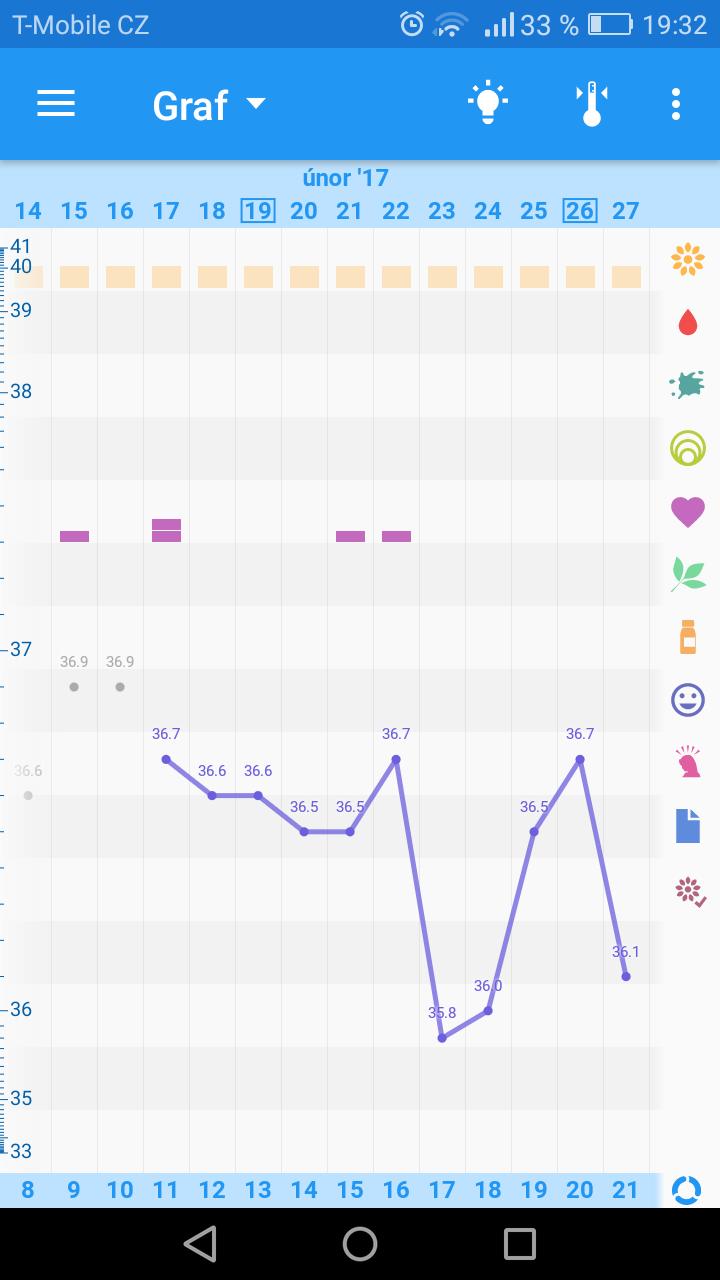Tap the purple heart icon

click(688, 511)
